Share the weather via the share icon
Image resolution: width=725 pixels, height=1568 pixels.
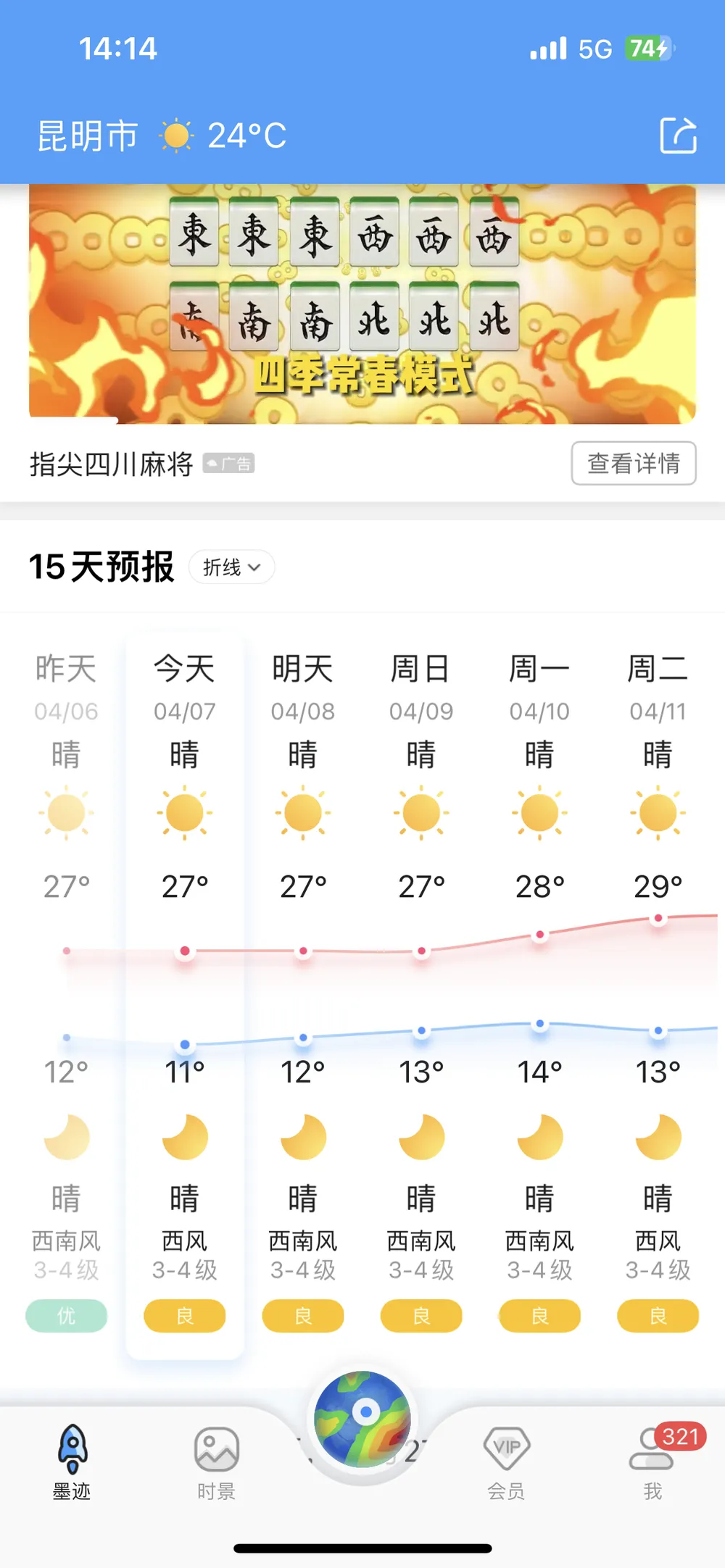(x=678, y=135)
